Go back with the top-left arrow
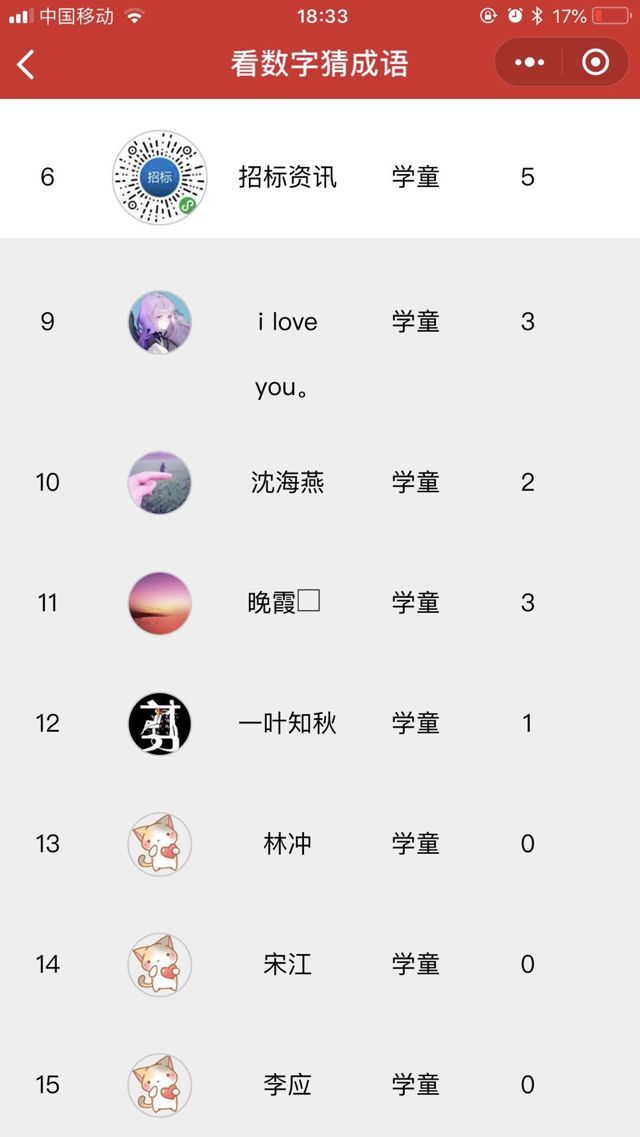 tap(26, 64)
